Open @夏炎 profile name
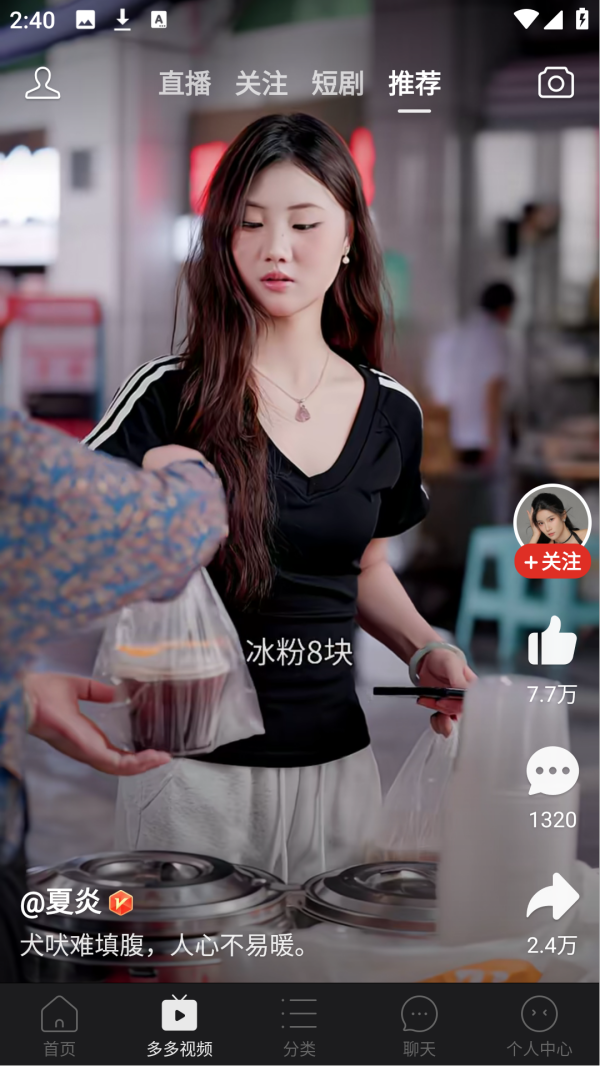Image resolution: width=600 pixels, height=1066 pixels. click(x=62, y=902)
